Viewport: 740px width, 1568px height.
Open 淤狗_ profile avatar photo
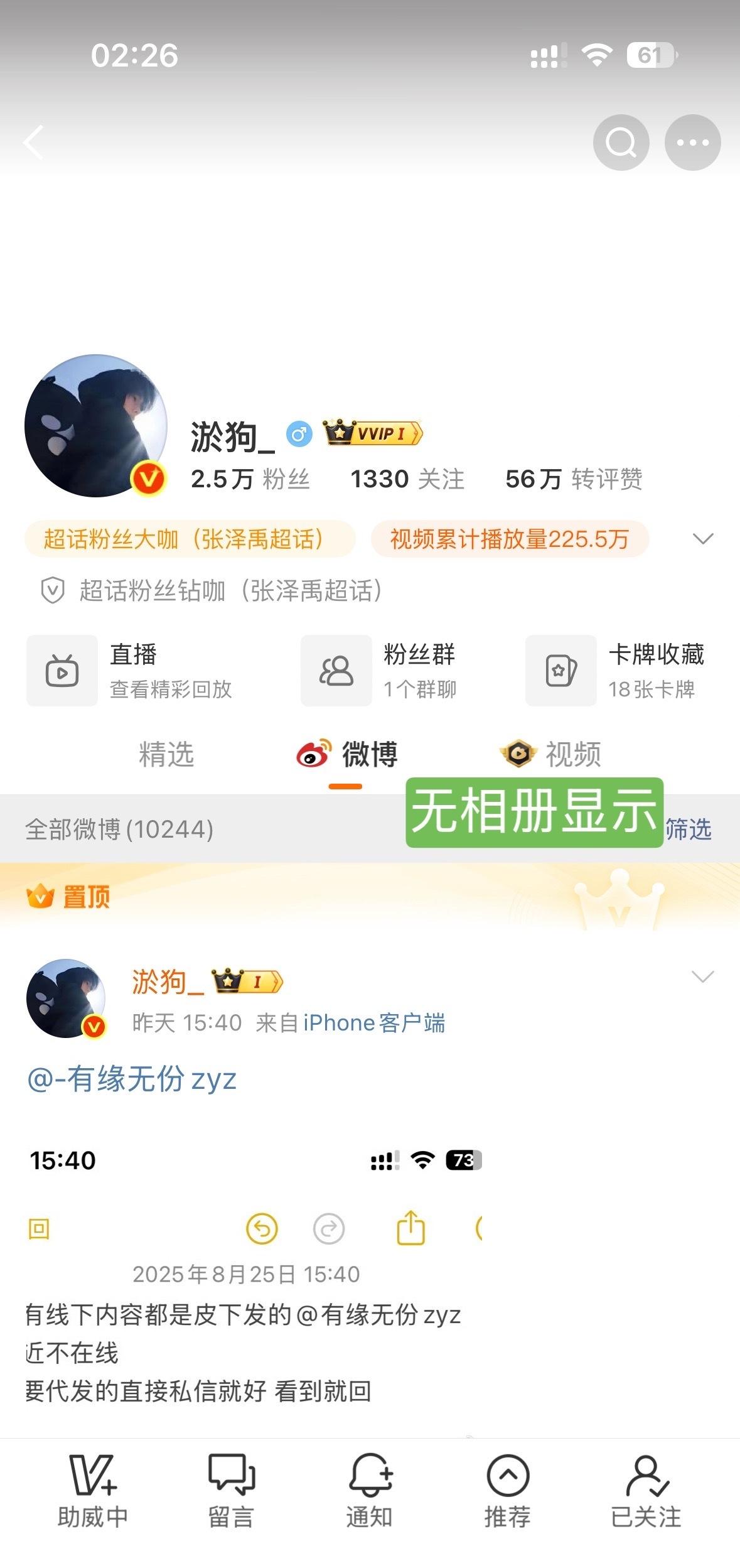coord(96,426)
